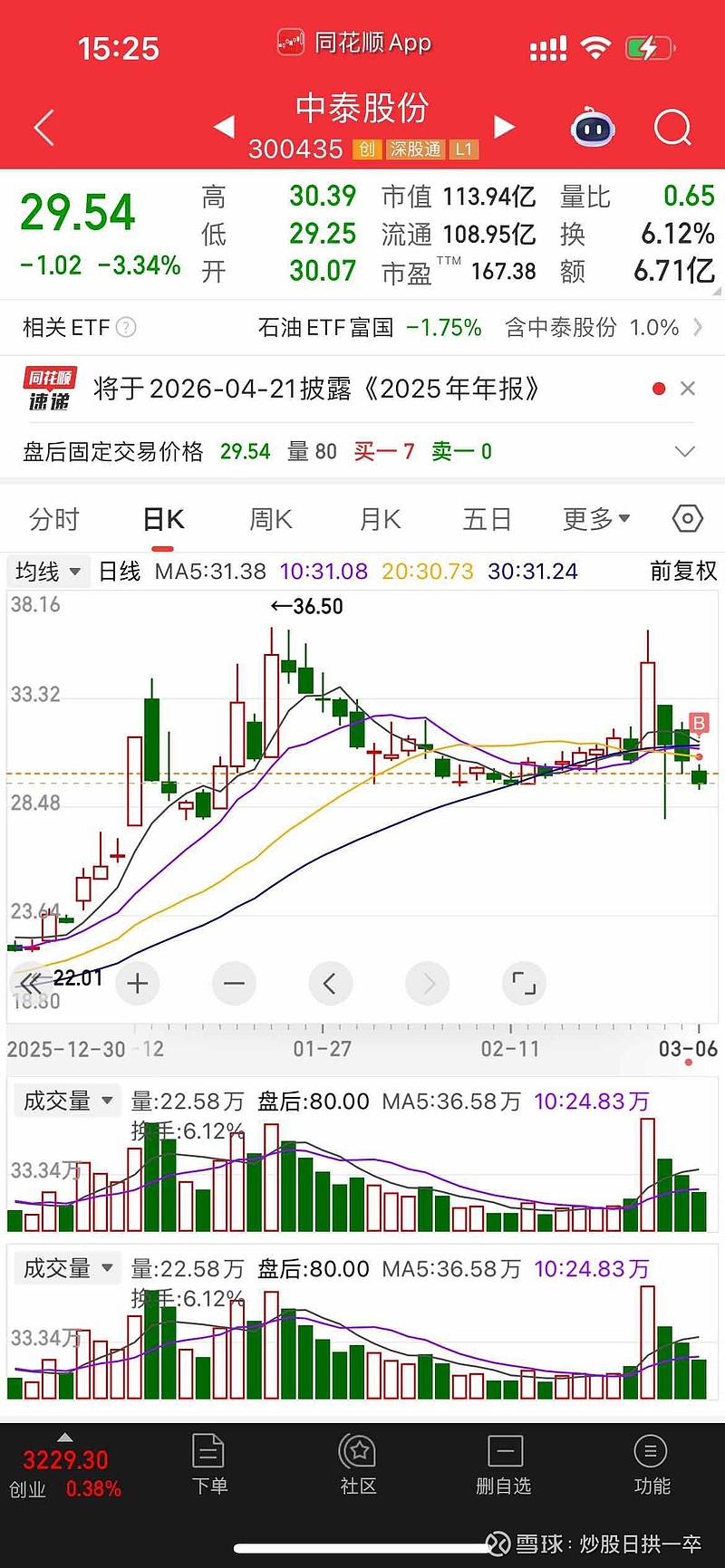This screenshot has height=1568, width=725.
Task: Zoom in on the K-line chart
Action: 137,983
